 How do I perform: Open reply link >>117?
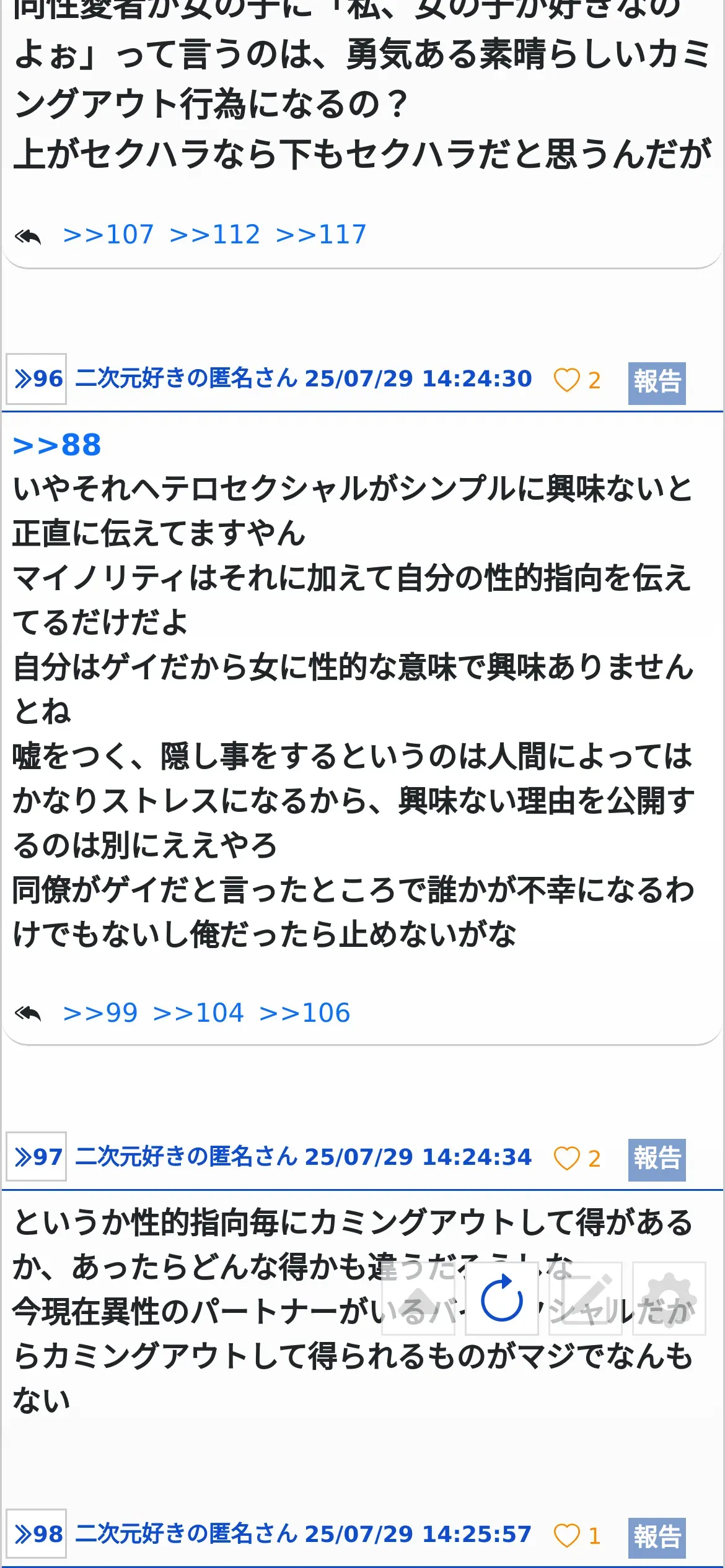(x=322, y=235)
